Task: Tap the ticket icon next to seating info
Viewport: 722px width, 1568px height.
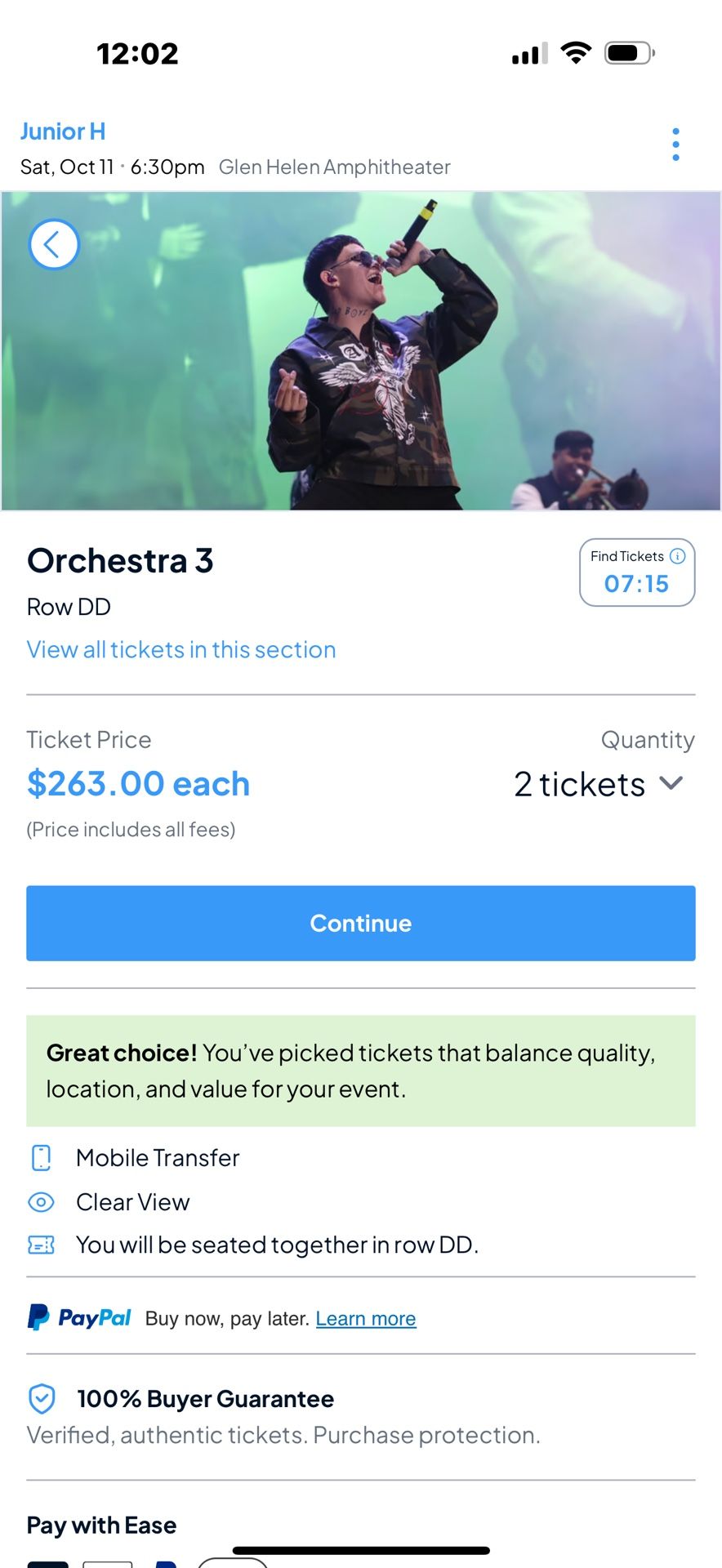Action: point(41,1245)
